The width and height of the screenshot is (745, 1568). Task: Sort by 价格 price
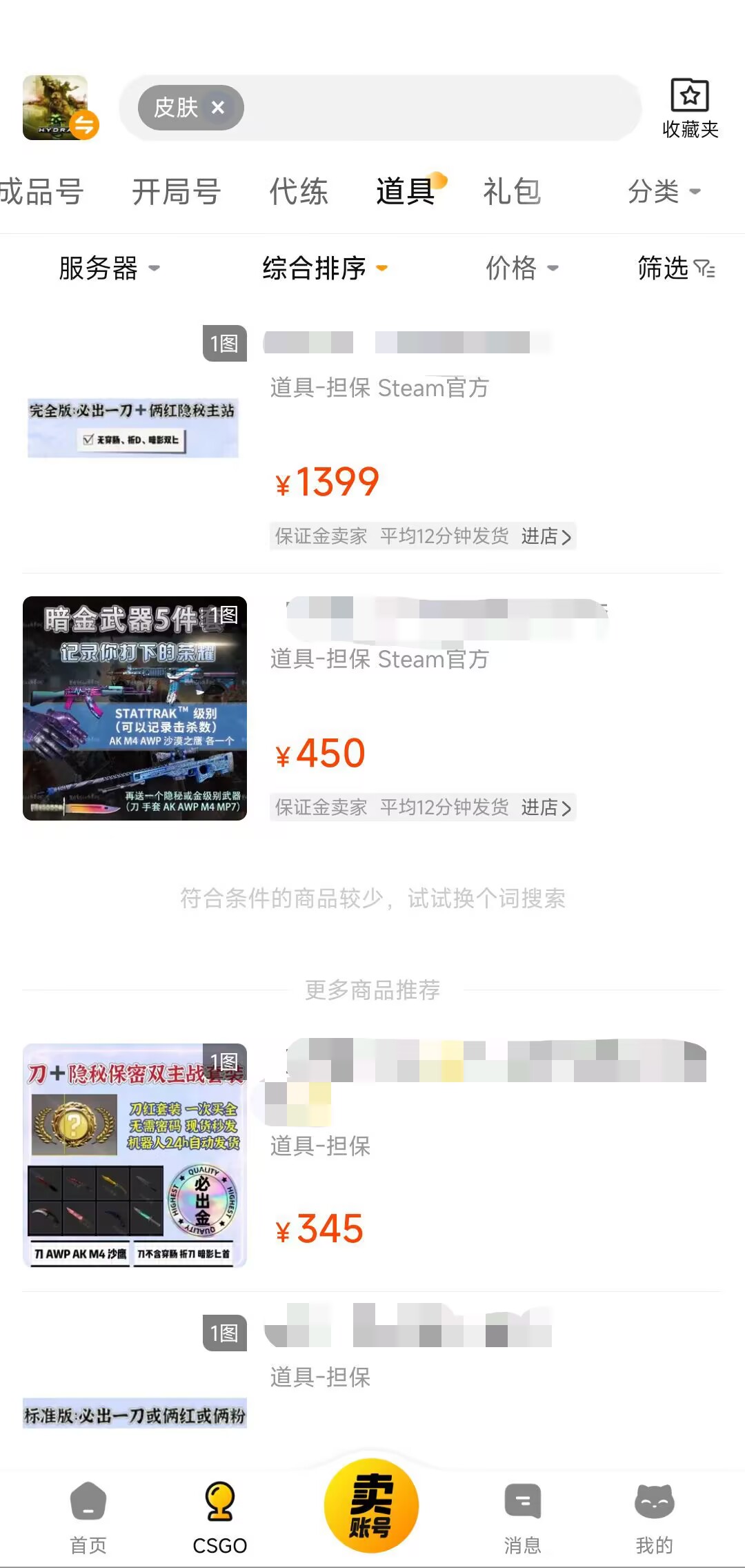(521, 268)
